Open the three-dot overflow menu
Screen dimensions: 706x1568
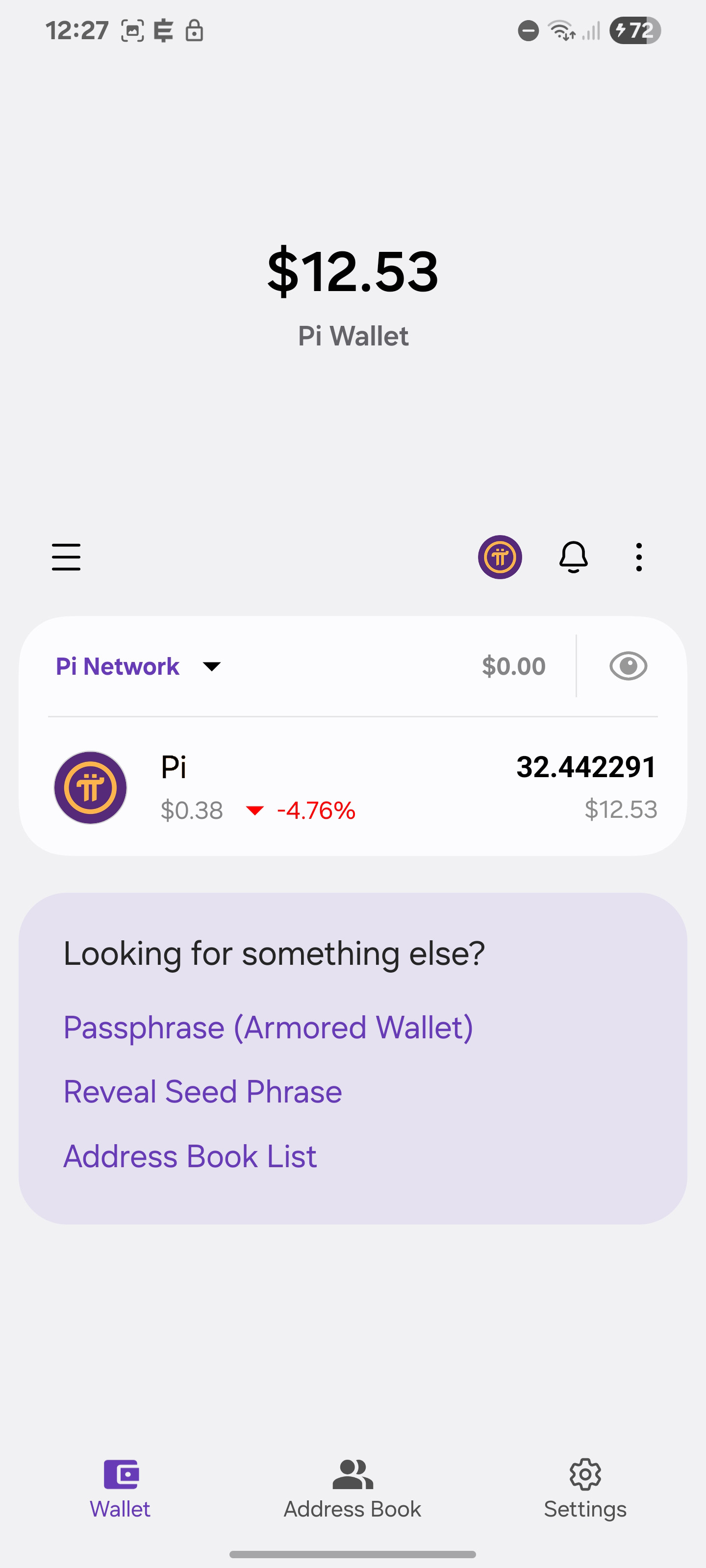[638, 557]
